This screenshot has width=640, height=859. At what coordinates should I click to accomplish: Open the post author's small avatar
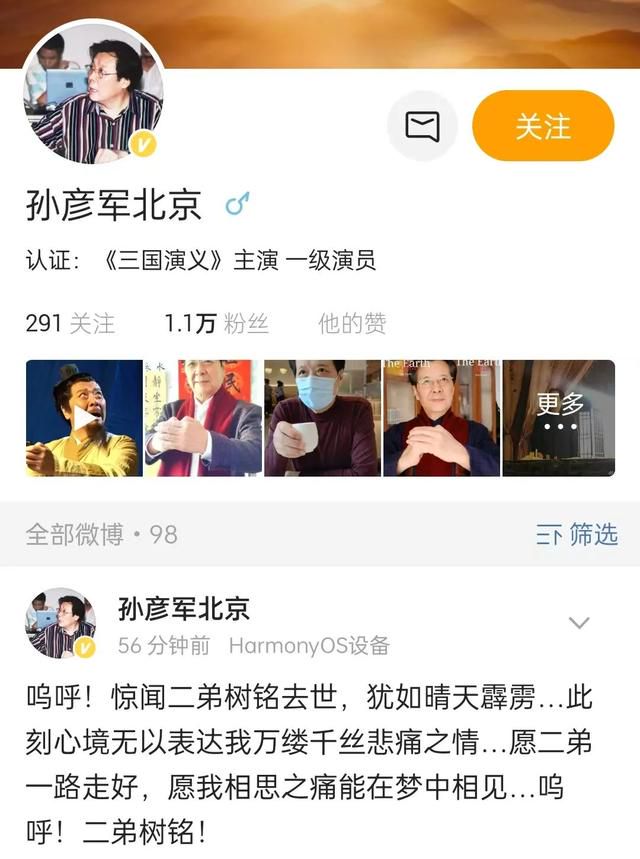(x=60, y=624)
